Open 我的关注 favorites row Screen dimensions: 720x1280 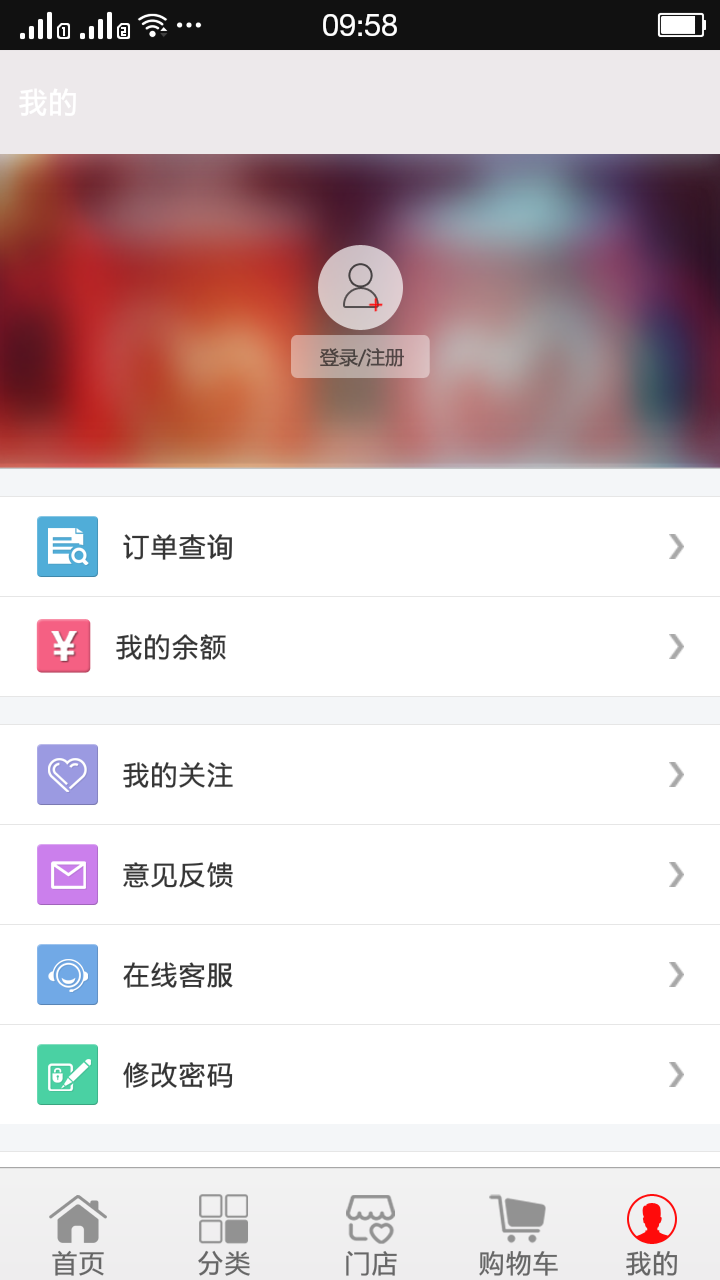tap(360, 775)
